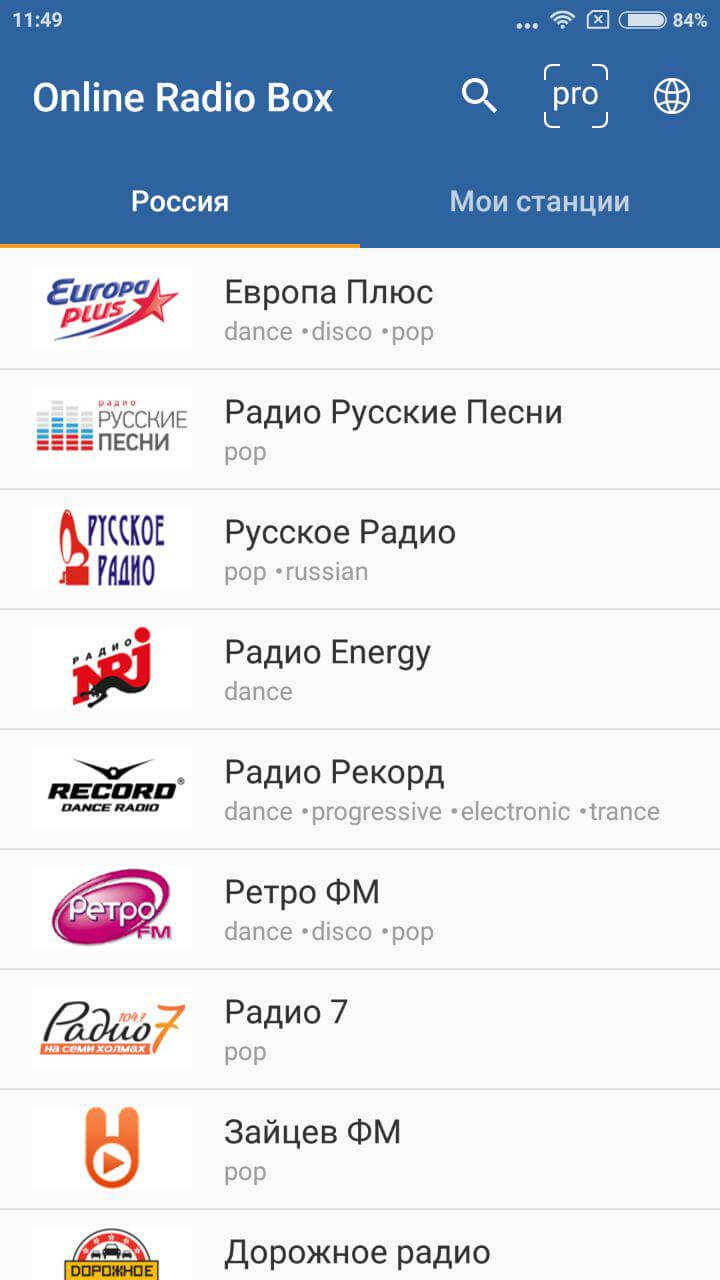Tap the Русское Радио megaphone logo

(111, 548)
